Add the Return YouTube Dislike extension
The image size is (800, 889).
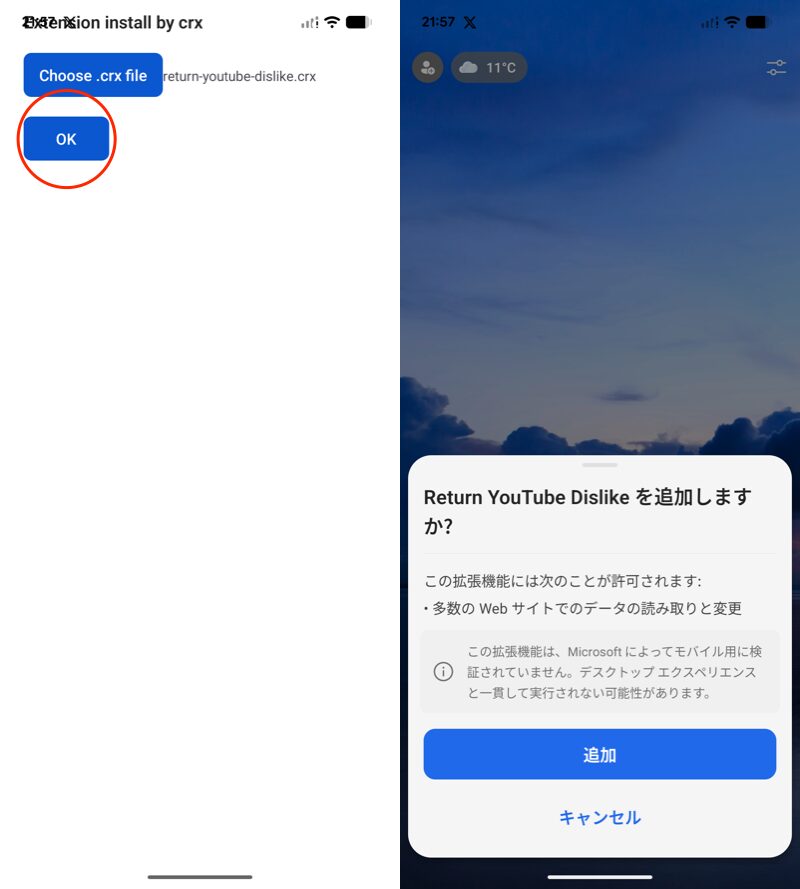(x=599, y=754)
